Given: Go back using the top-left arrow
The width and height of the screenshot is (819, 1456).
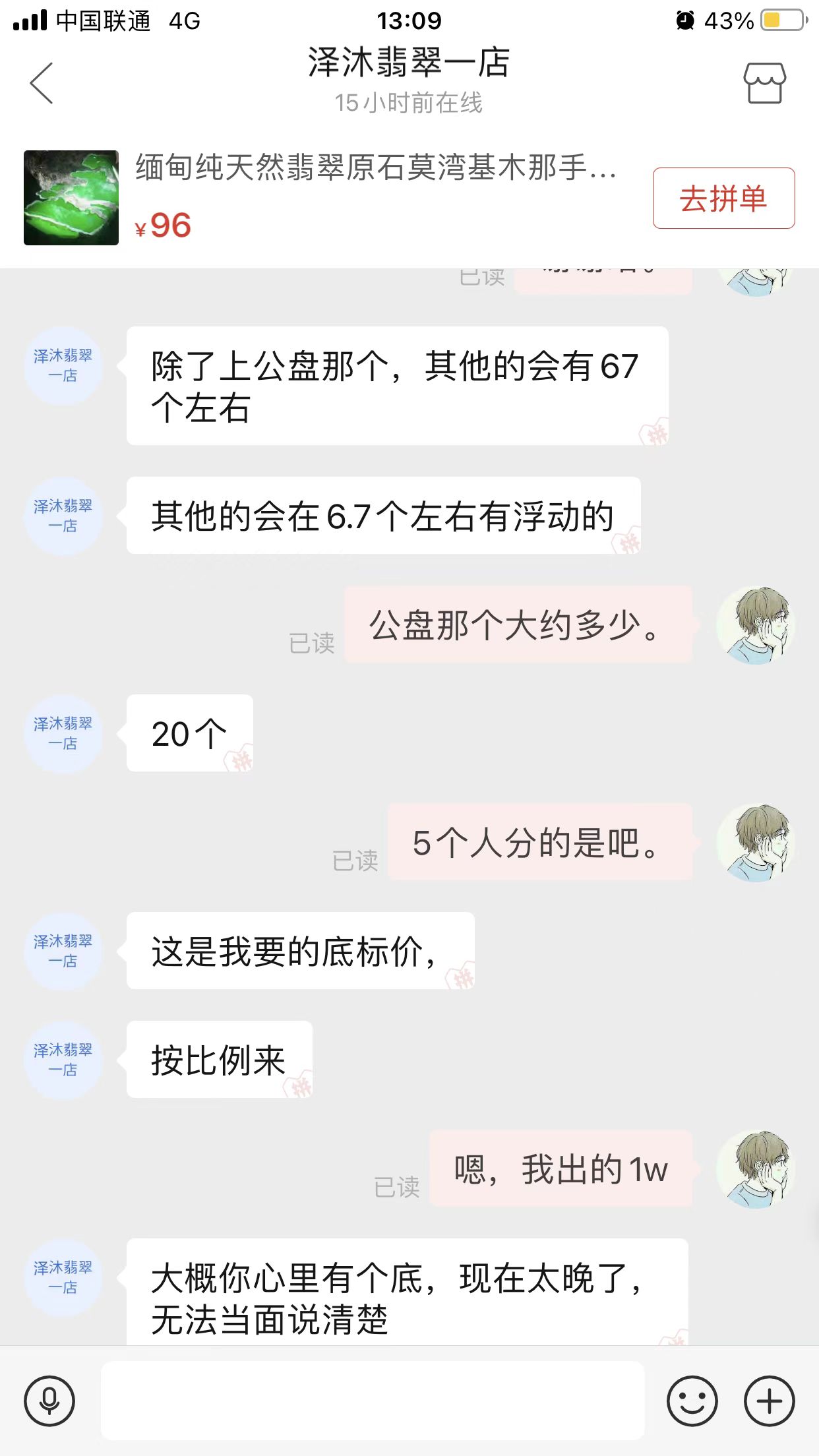Looking at the screenshot, I should (x=42, y=83).
